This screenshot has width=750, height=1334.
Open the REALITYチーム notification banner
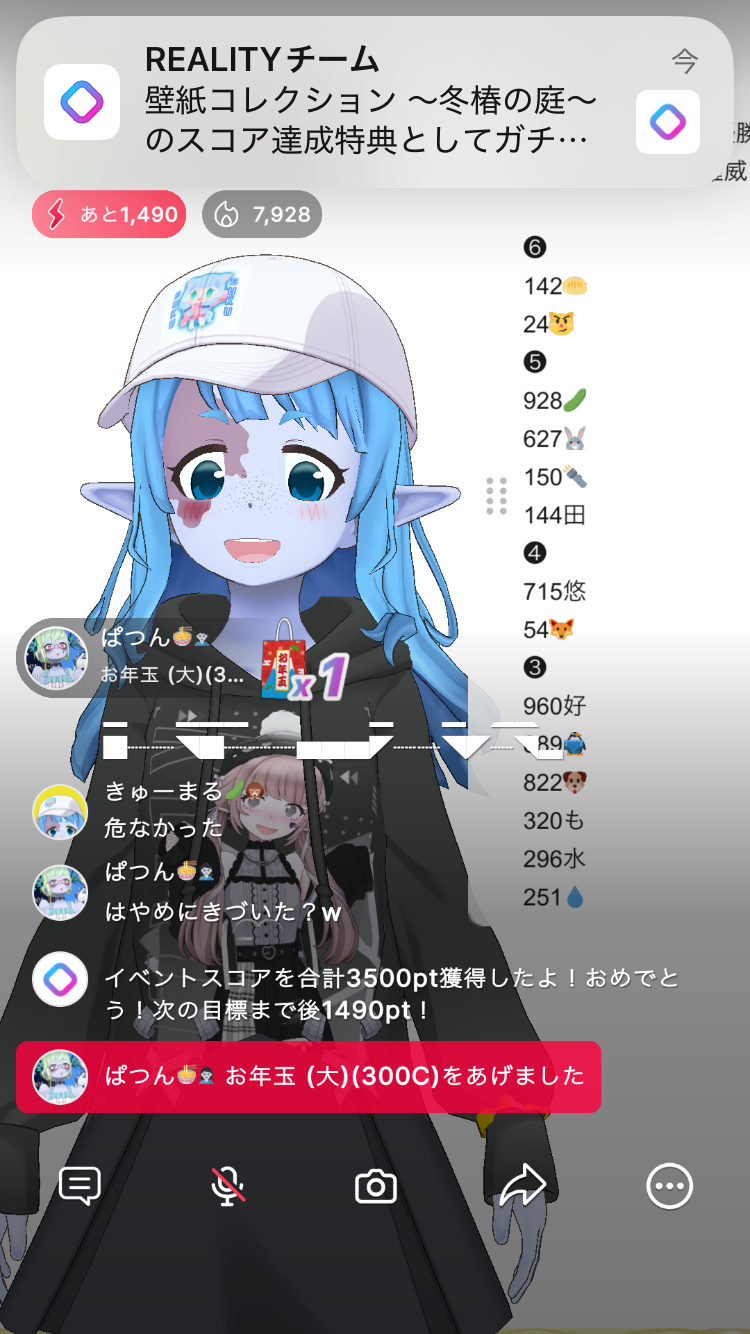(x=374, y=102)
